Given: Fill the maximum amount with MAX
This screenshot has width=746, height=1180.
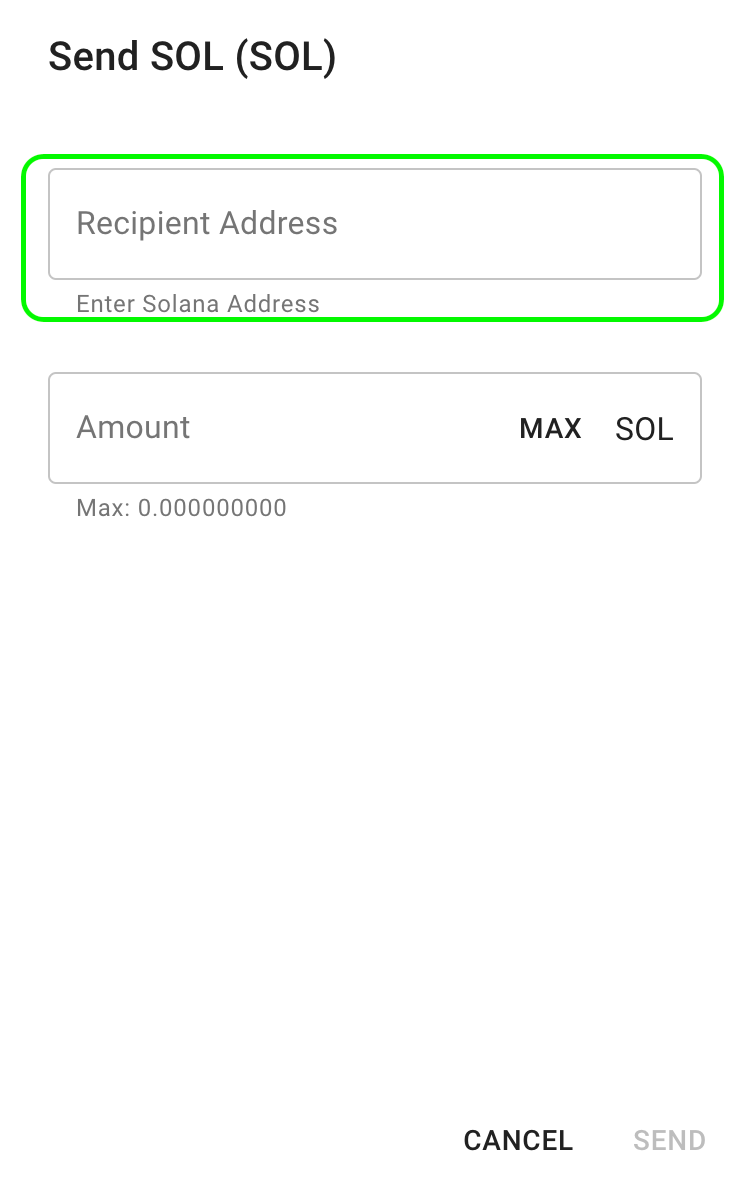Looking at the screenshot, I should pyautogui.click(x=550, y=429).
